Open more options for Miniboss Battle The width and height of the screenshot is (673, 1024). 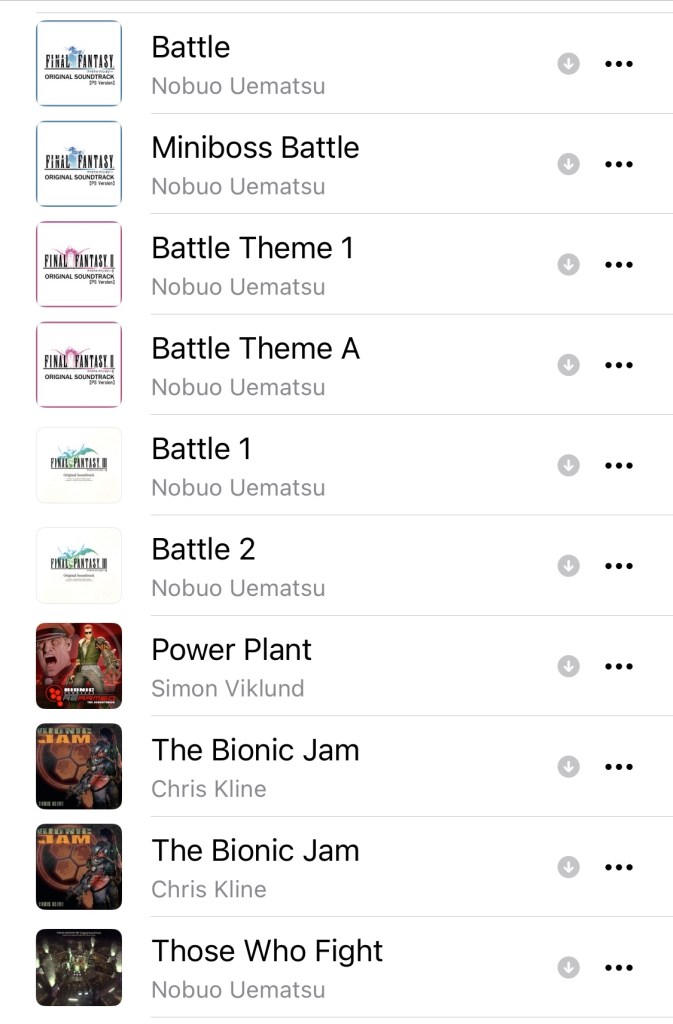619,164
